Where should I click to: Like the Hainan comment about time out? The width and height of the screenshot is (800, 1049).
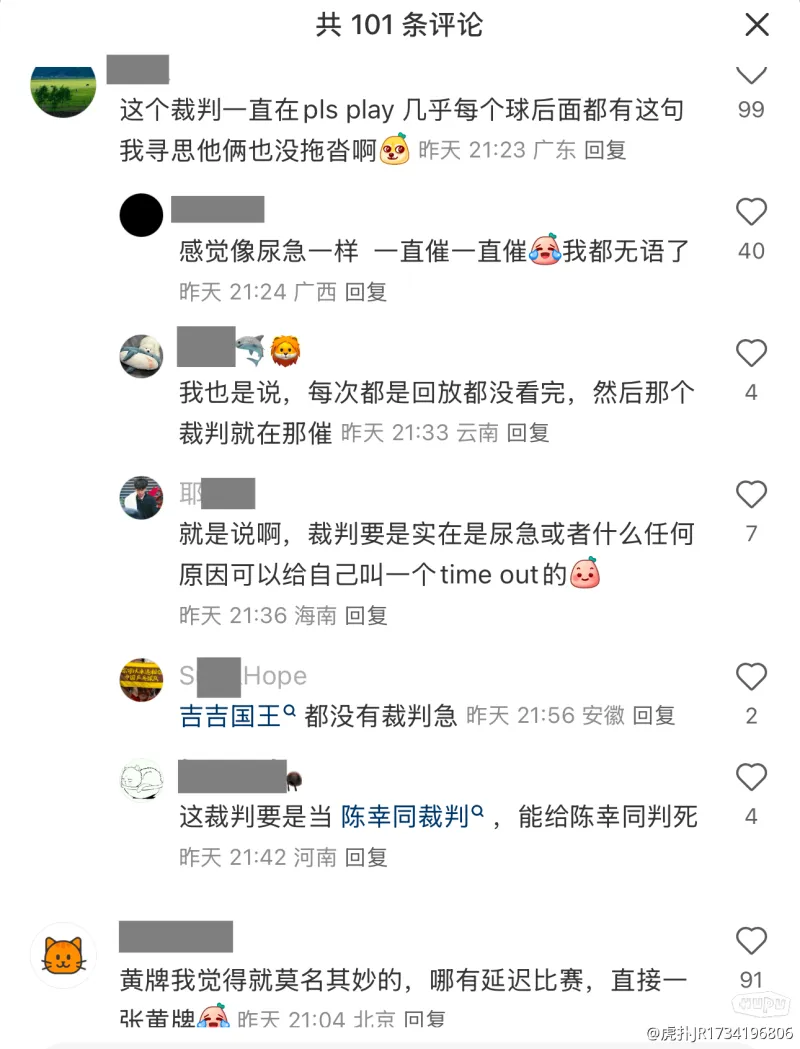[x=751, y=495]
